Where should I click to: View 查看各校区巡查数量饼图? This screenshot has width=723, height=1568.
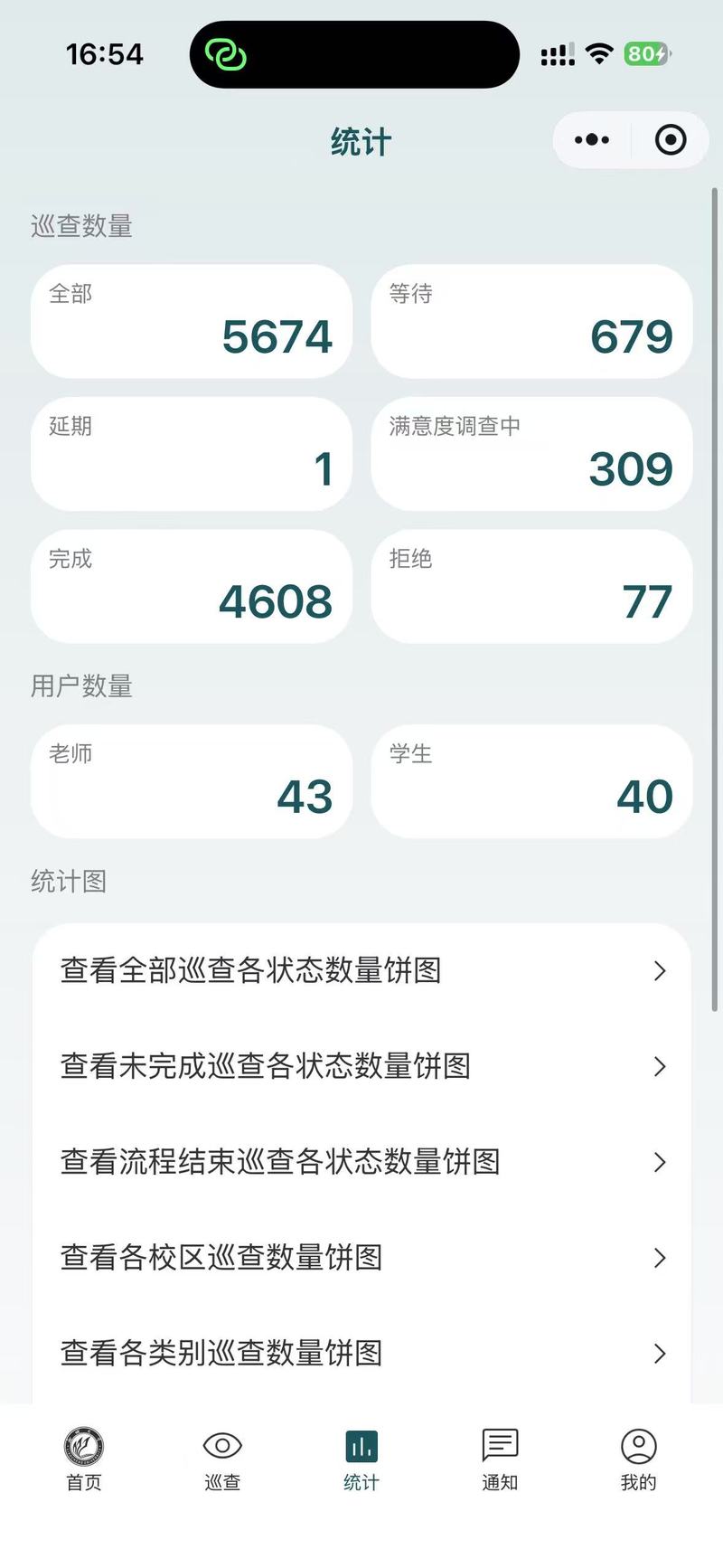coord(361,1258)
